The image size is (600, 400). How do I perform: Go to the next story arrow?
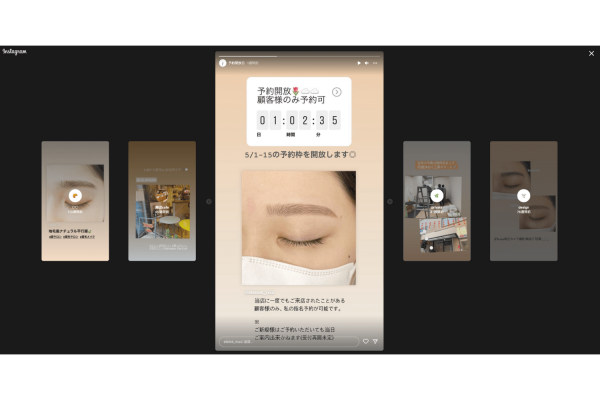pos(390,201)
